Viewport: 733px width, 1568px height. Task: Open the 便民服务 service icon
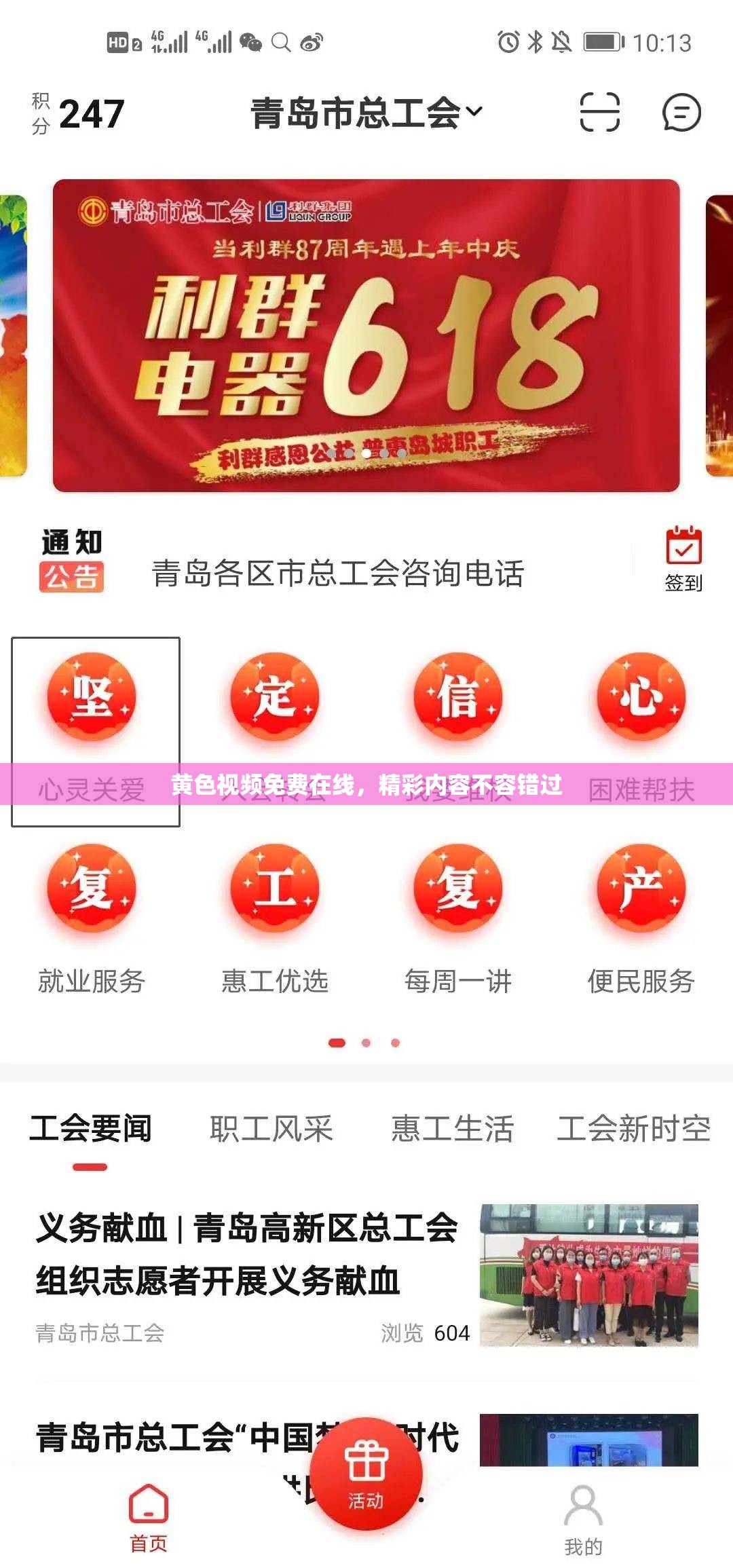click(641, 891)
